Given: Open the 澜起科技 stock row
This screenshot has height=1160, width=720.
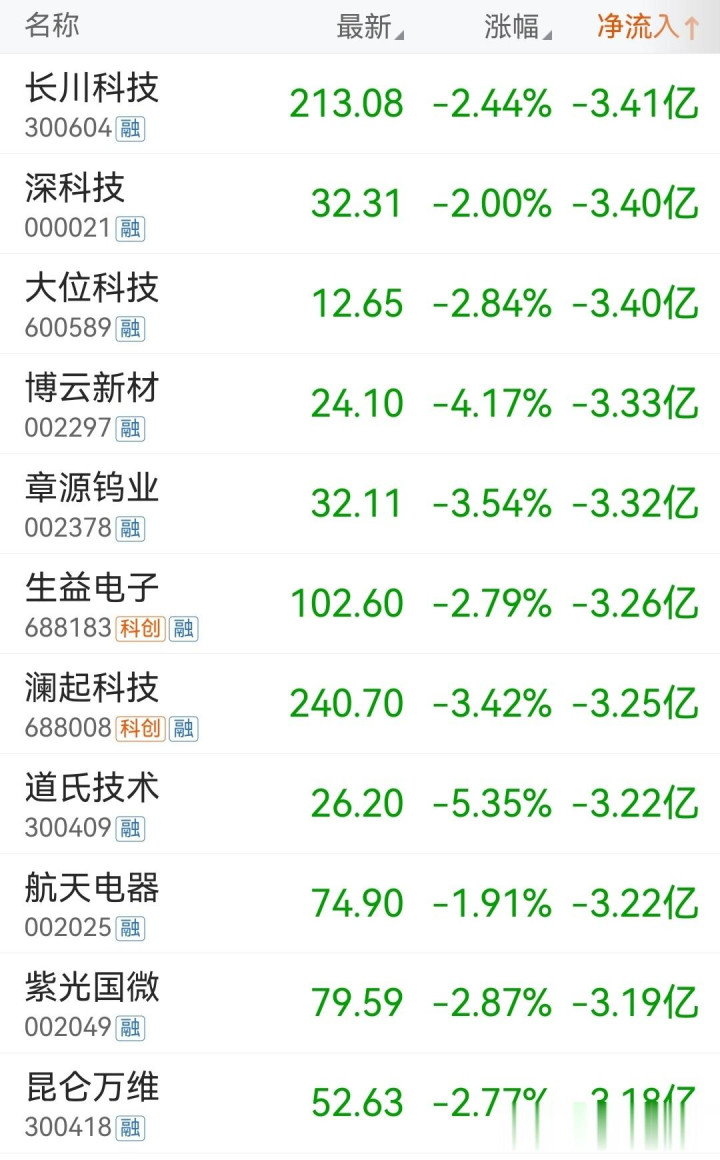Looking at the screenshot, I should 360,704.
